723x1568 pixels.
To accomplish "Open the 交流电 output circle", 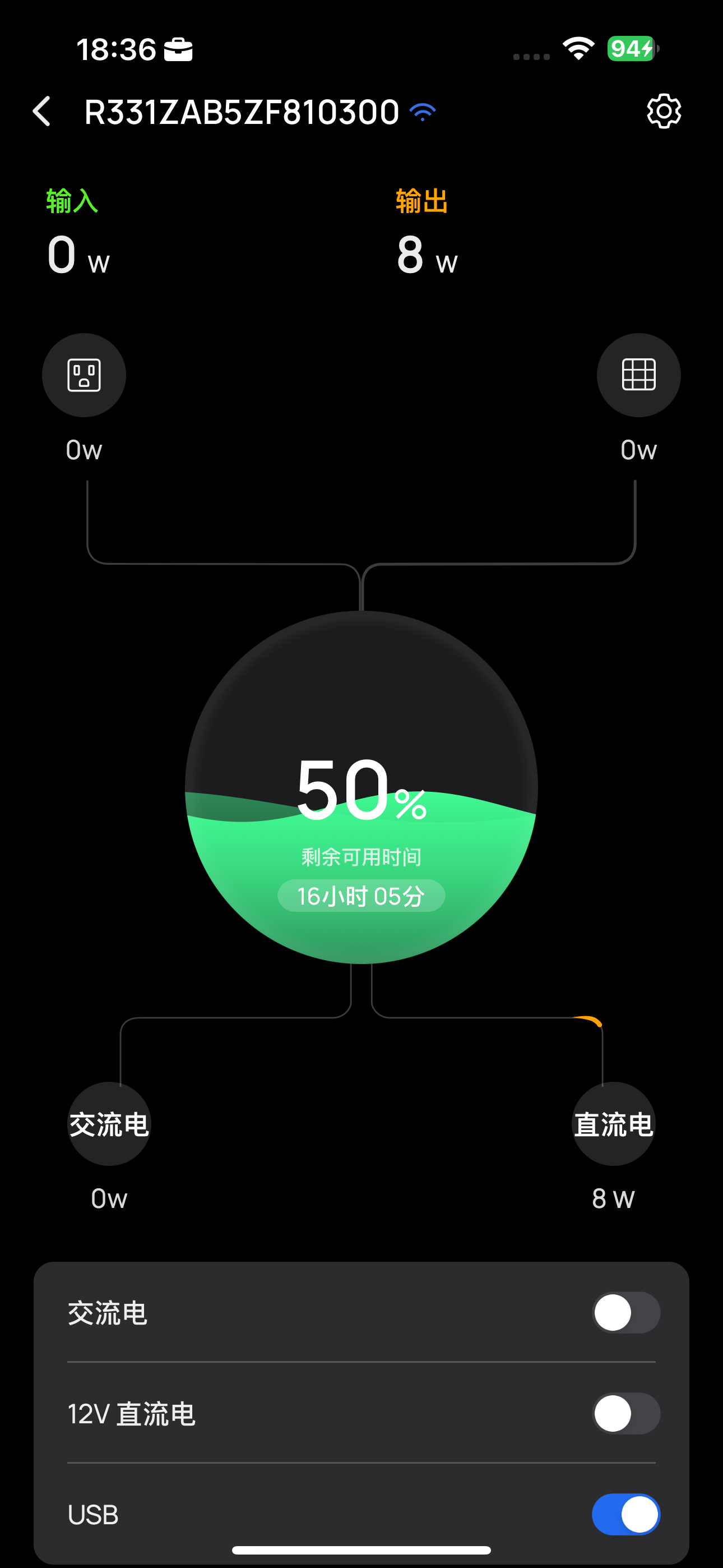I will 109,1124.
